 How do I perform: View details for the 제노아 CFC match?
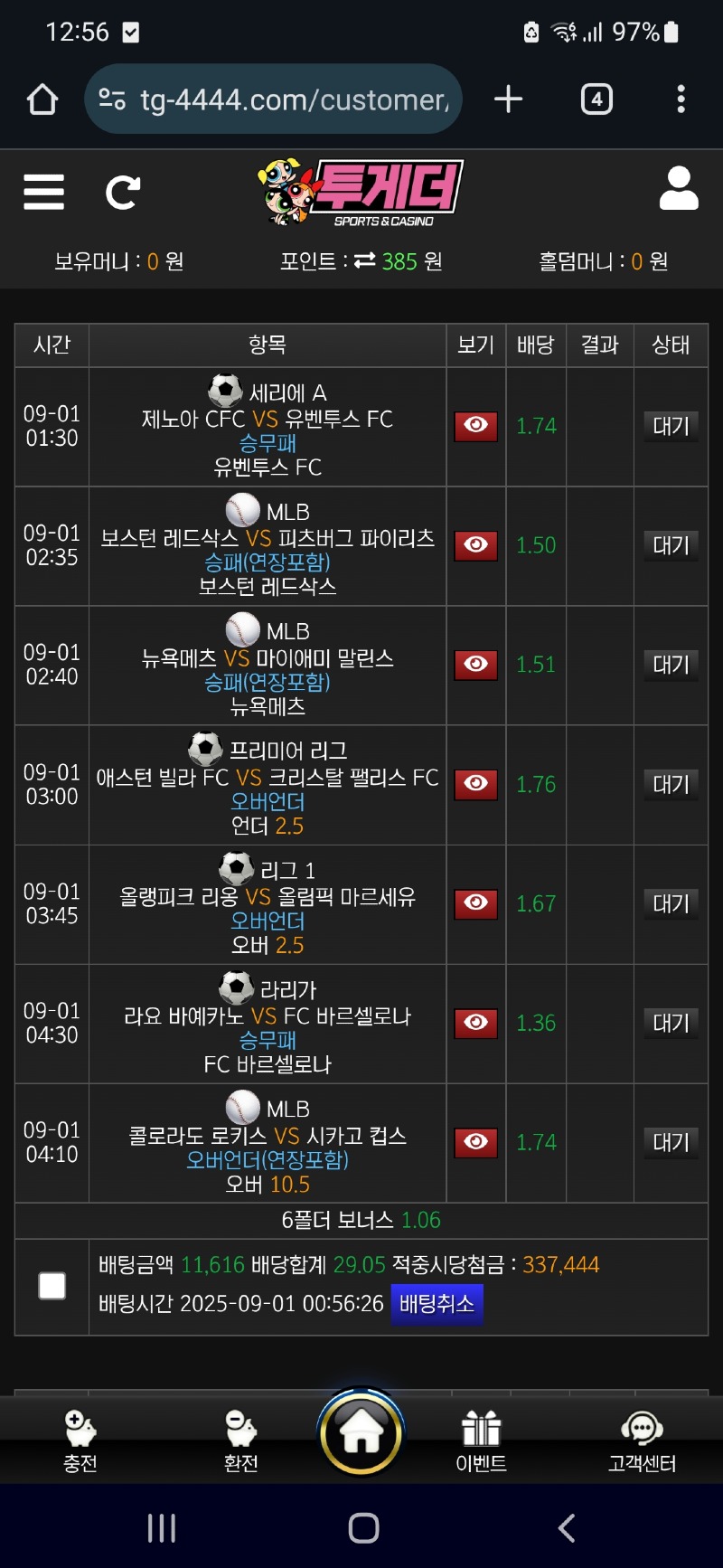(475, 426)
